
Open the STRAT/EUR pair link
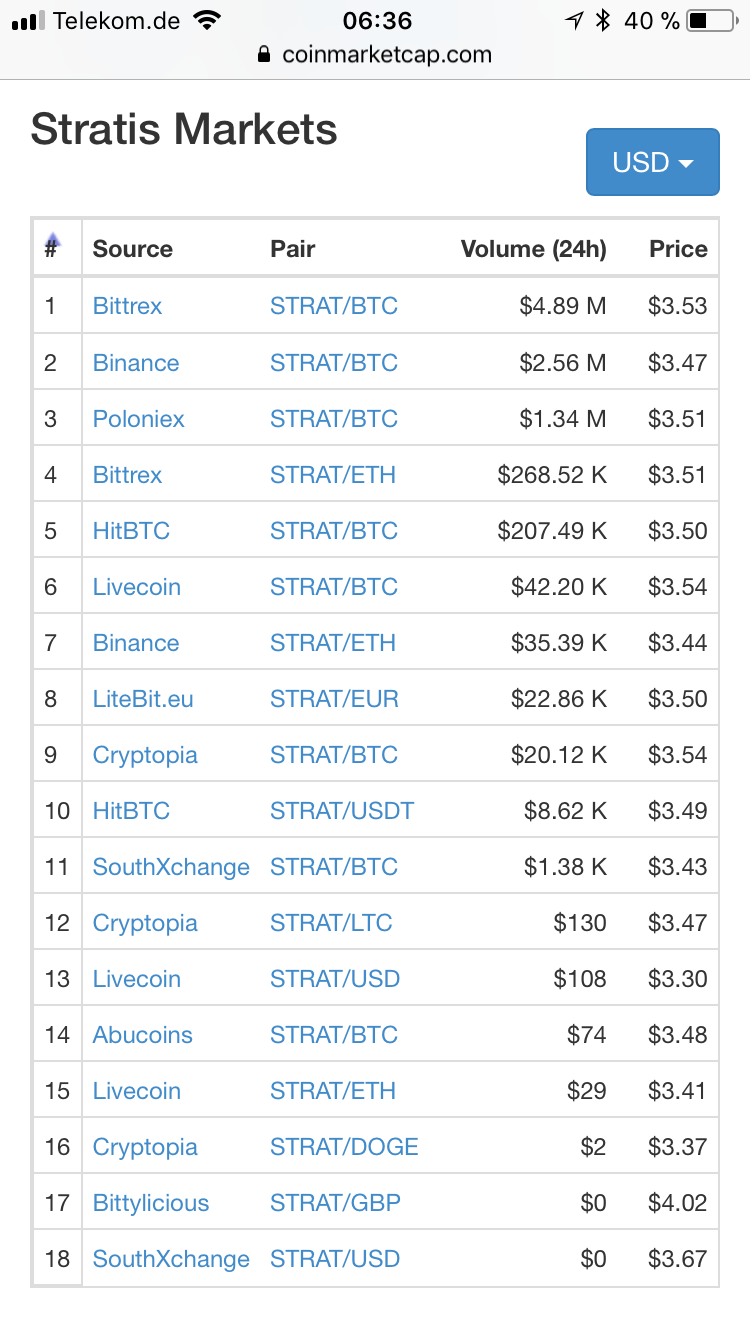pos(334,699)
